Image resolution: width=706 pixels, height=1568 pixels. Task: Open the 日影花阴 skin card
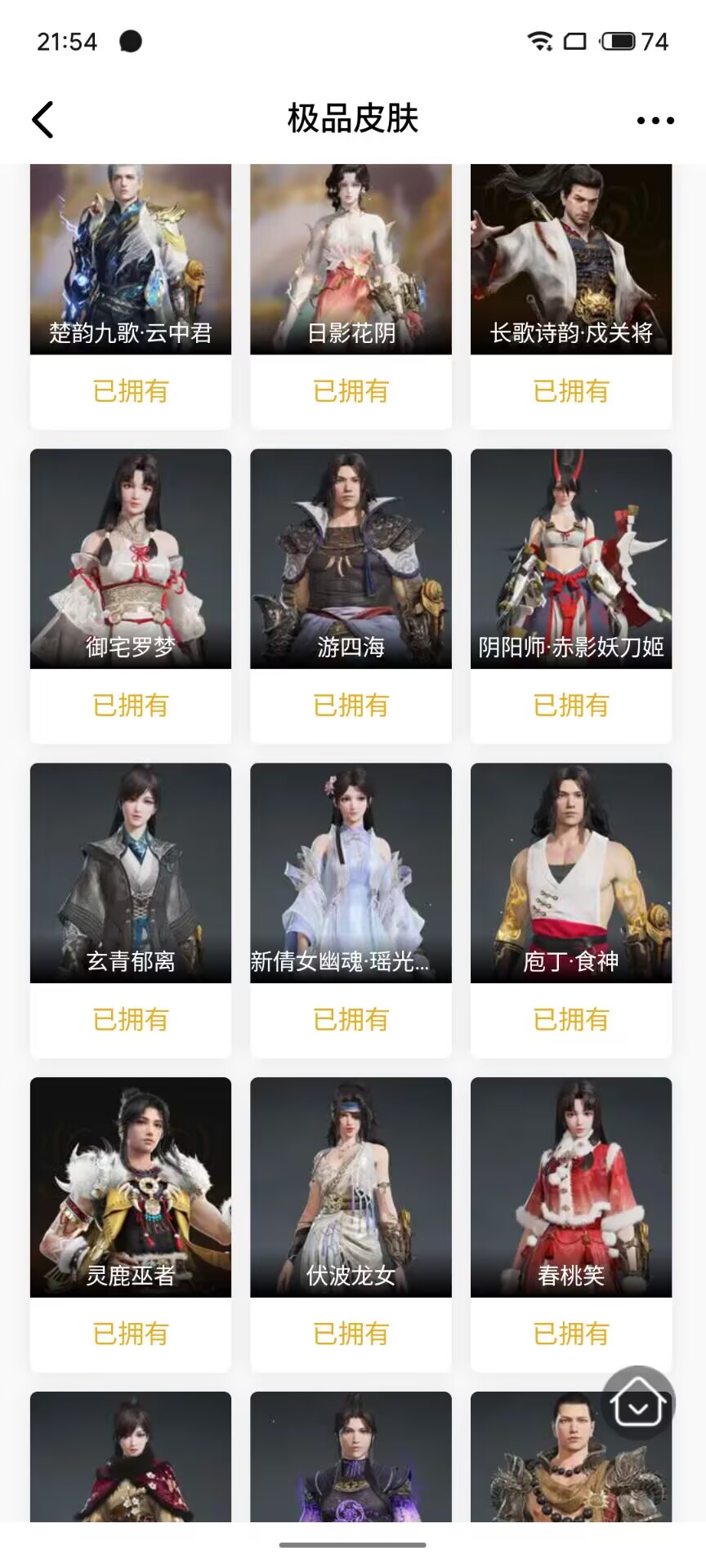[x=351, y=260]
